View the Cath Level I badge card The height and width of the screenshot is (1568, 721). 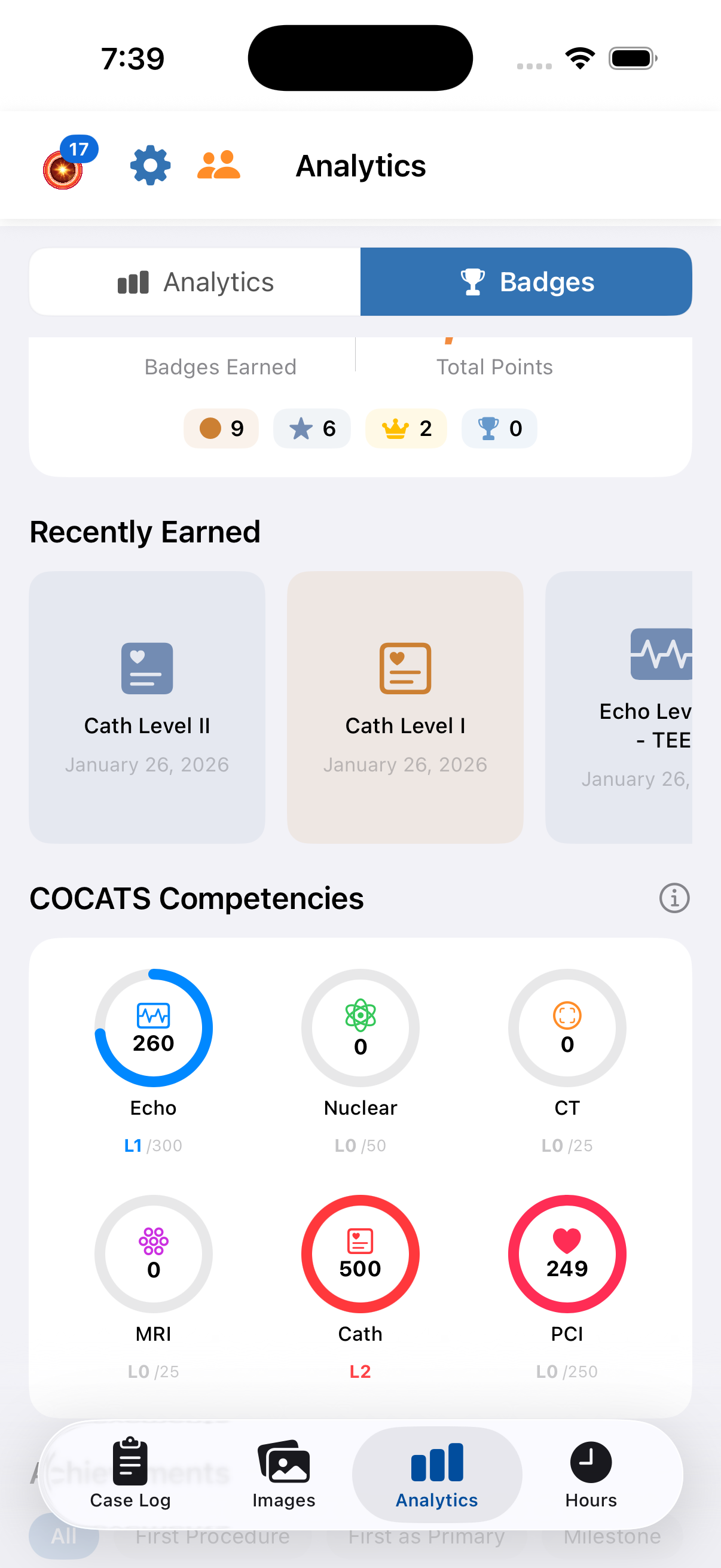405,707
